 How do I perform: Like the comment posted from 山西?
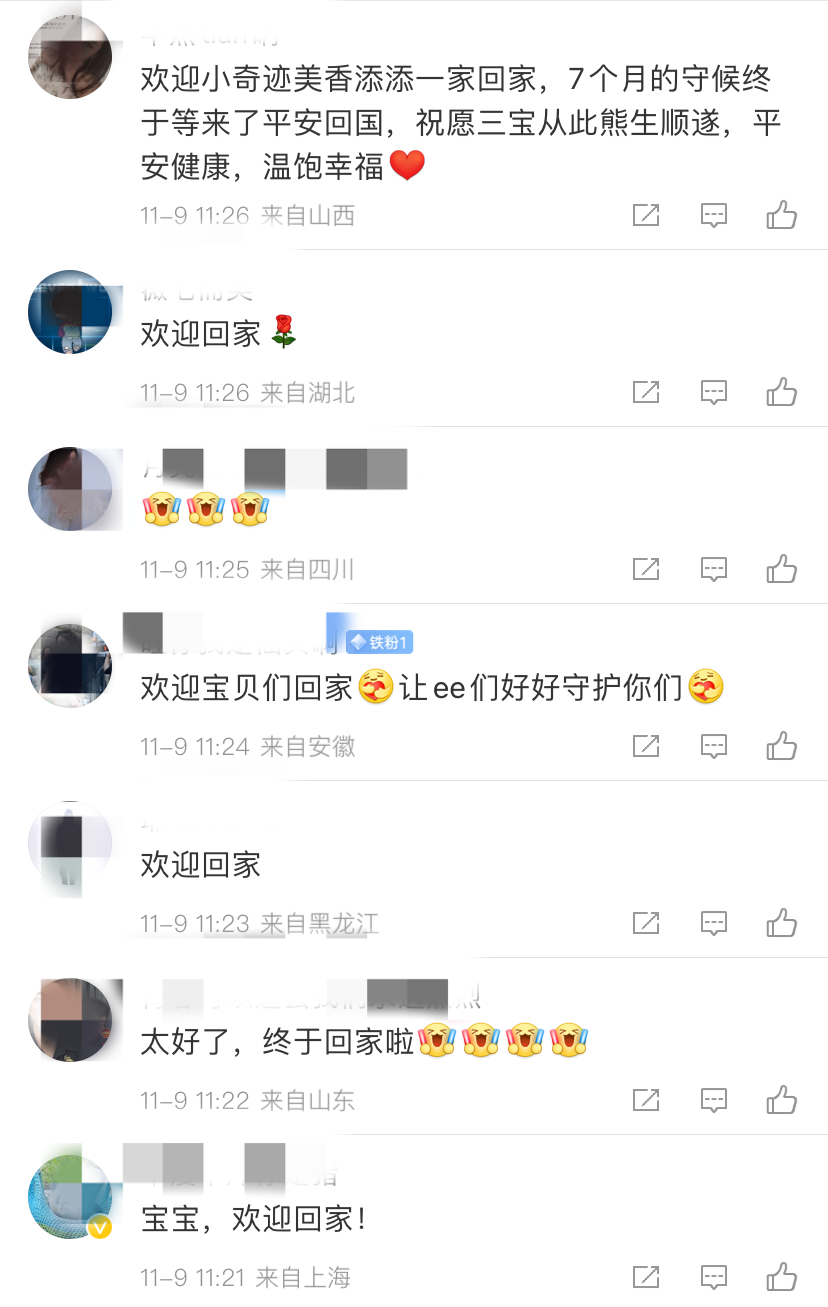click(781, 215)
